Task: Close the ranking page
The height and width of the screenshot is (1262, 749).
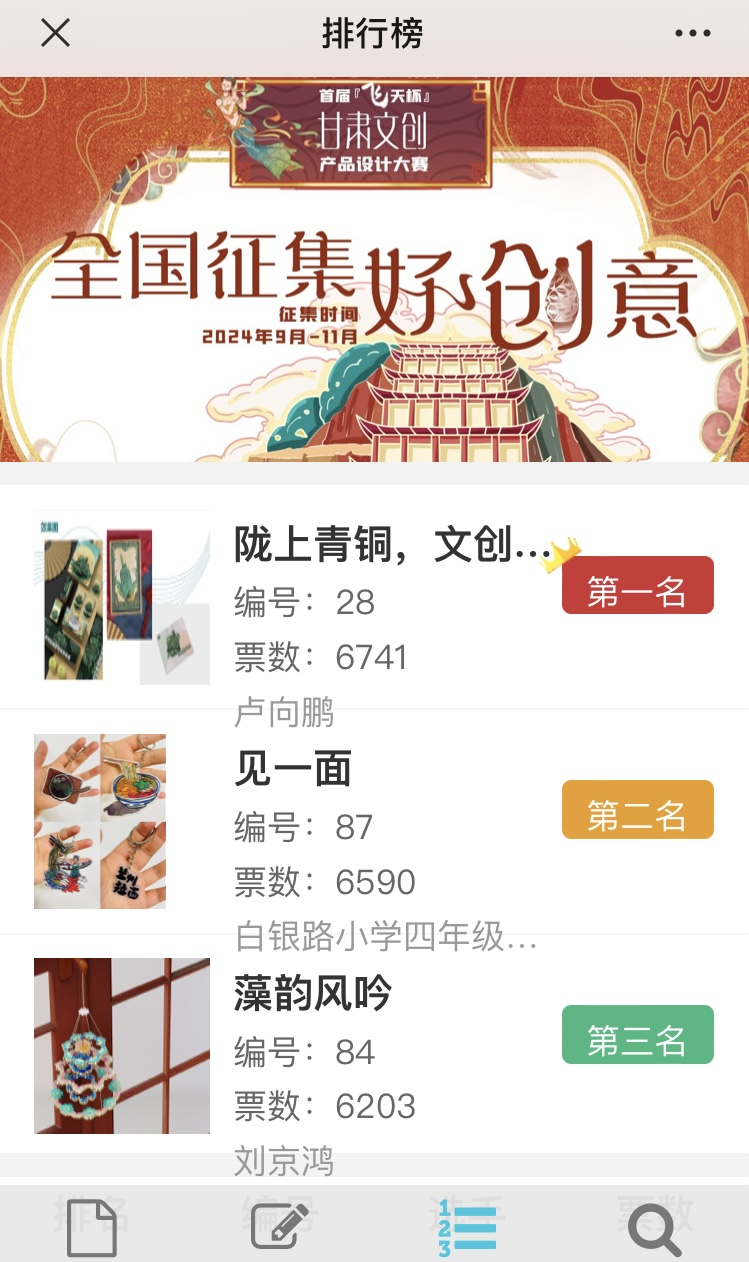Action: (55, 34)
